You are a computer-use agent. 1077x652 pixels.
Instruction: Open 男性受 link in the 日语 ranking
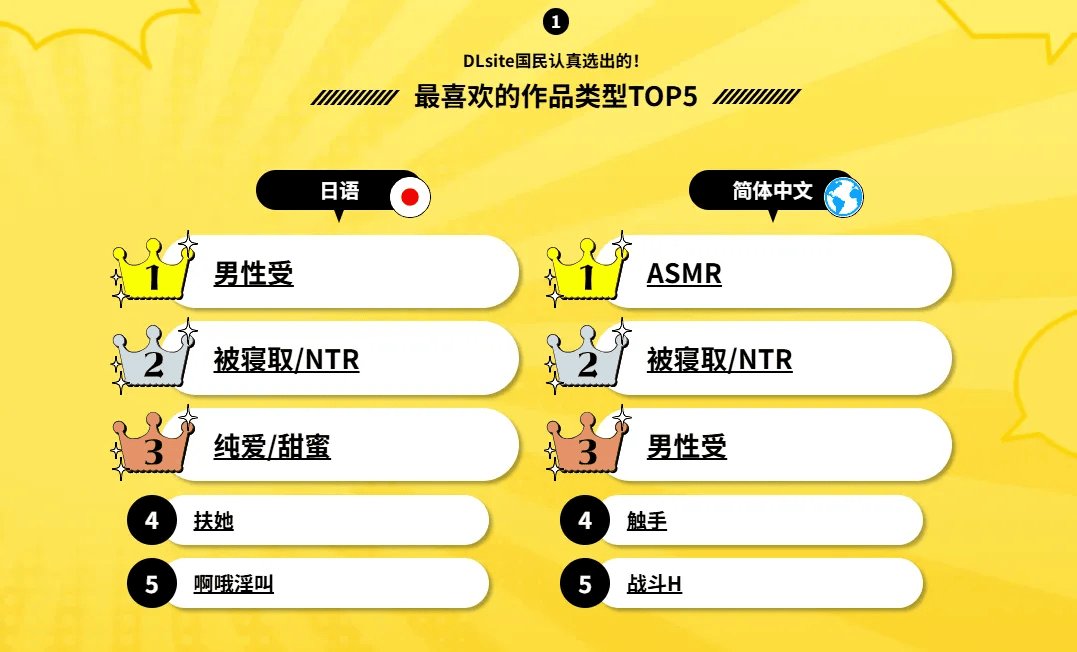coord(253,273)
